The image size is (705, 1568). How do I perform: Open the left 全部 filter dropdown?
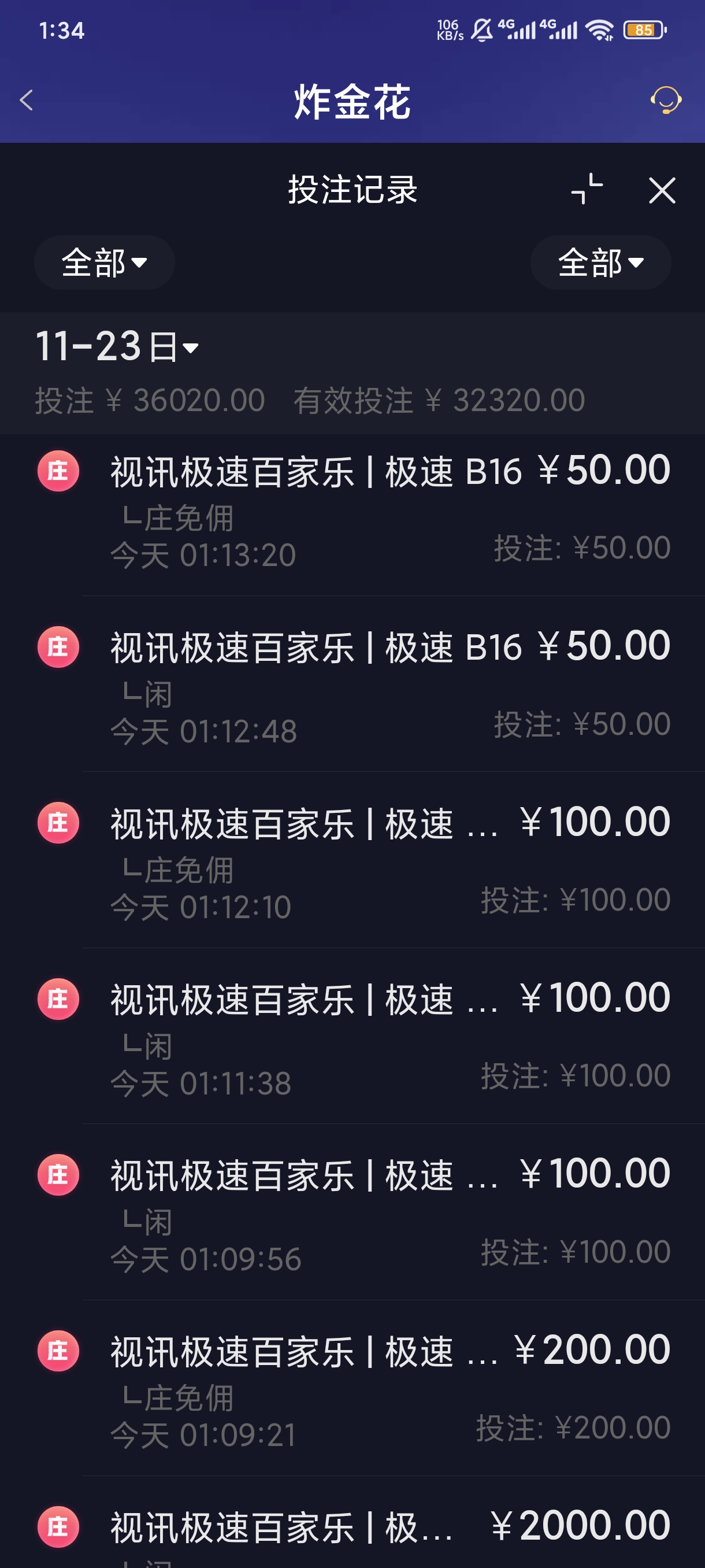pyautogui.click(x=104, y=262)
